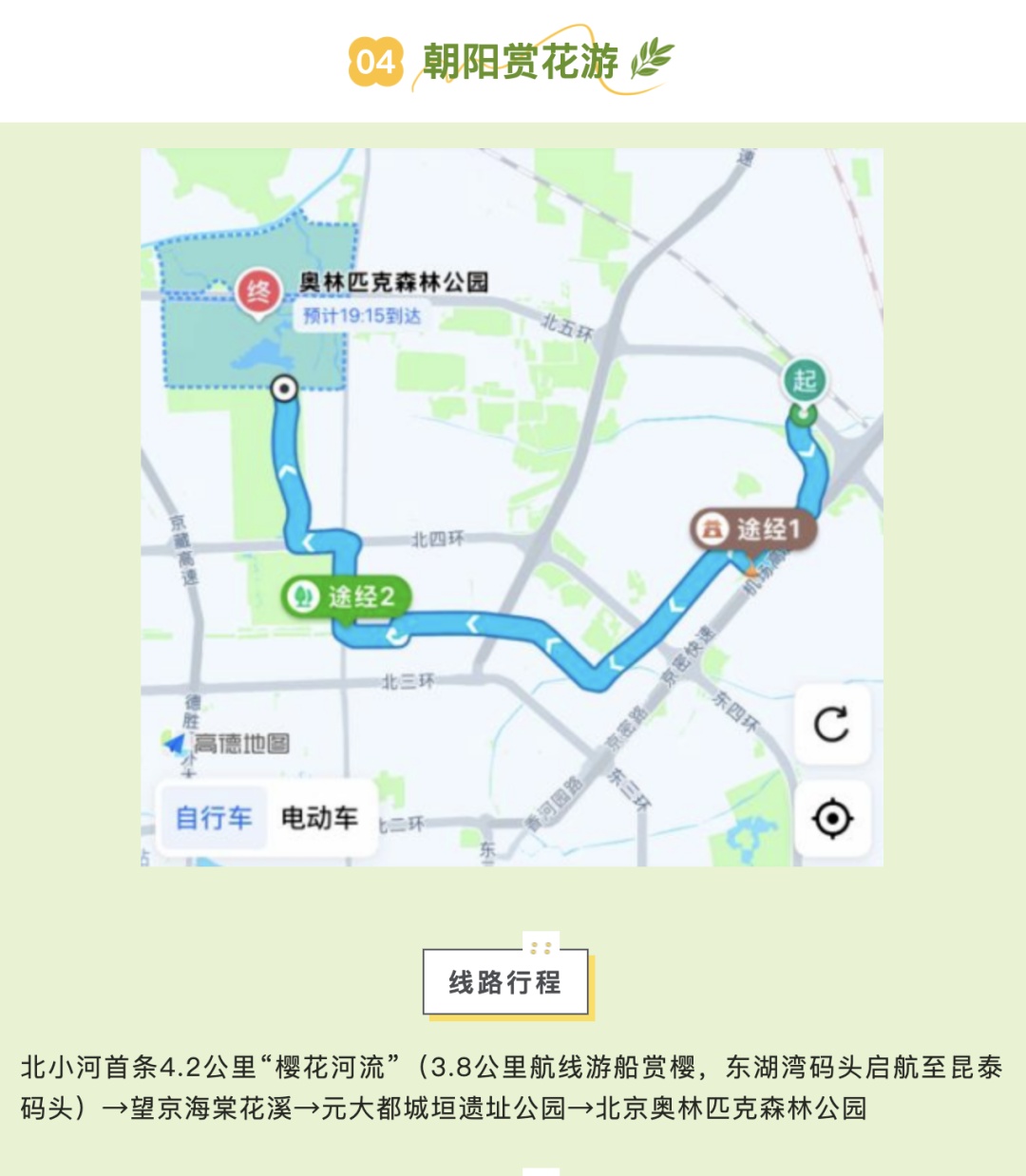This screenshot has width=1026, height=1176.
Task: Click the 朝阳赏花游 title text
Action: pos(519,59)
